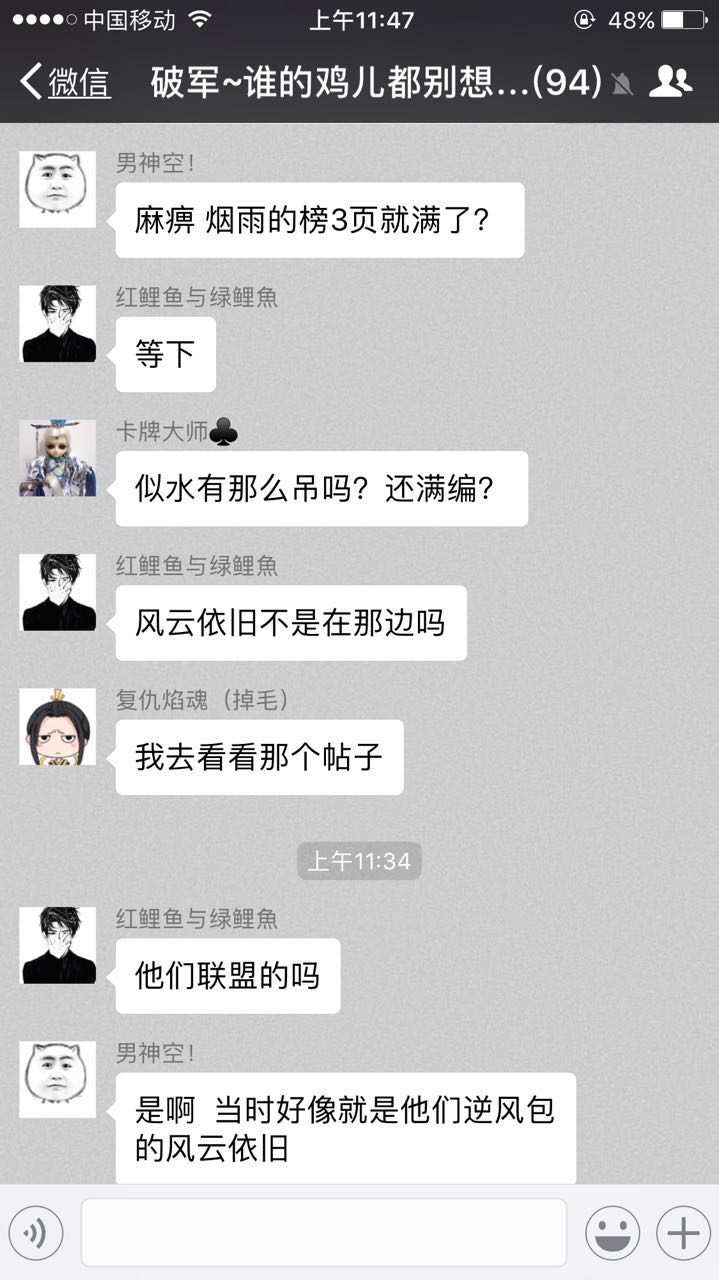Open 复仇焰魂（掉毛）'s profile avatar

tap(58, 727)
